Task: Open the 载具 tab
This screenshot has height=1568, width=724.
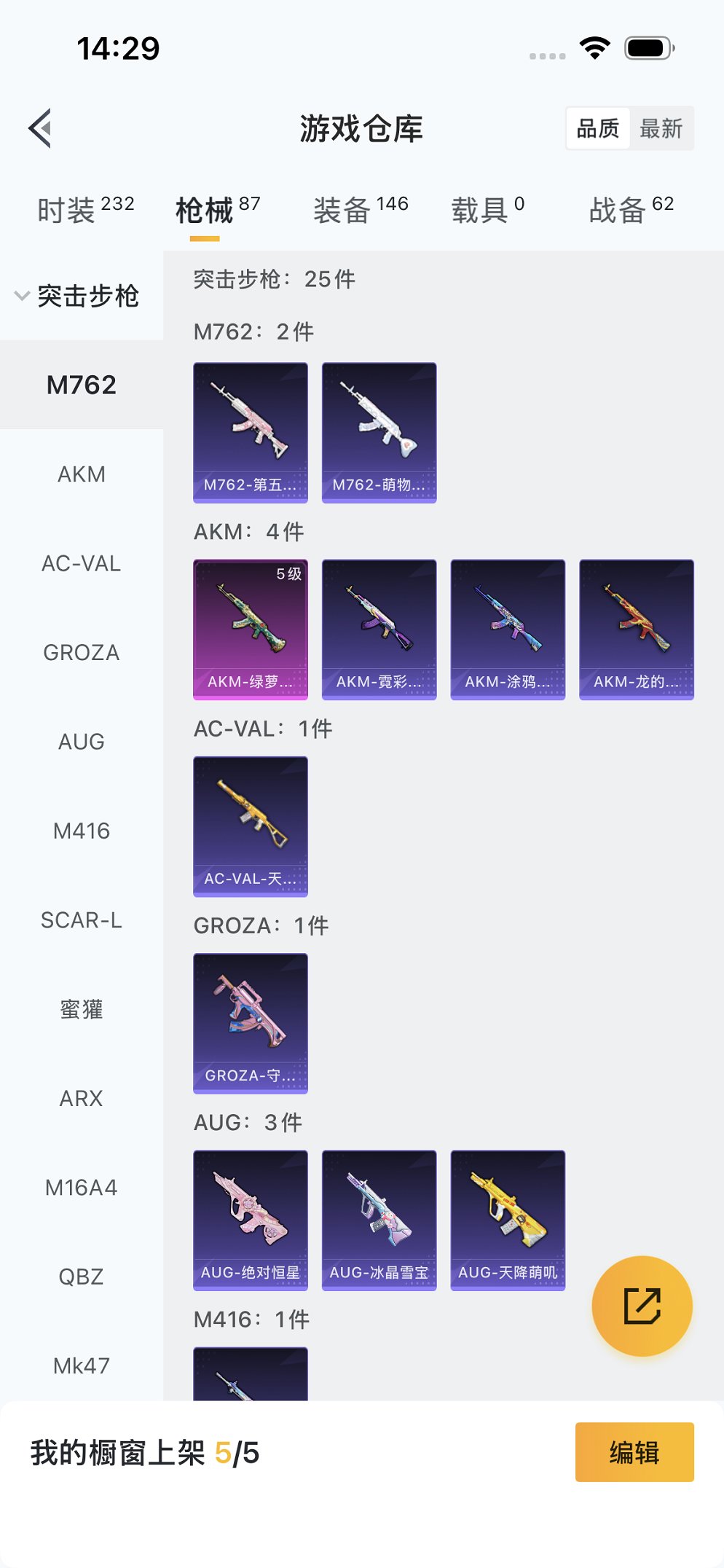Action: coord(487,210)
